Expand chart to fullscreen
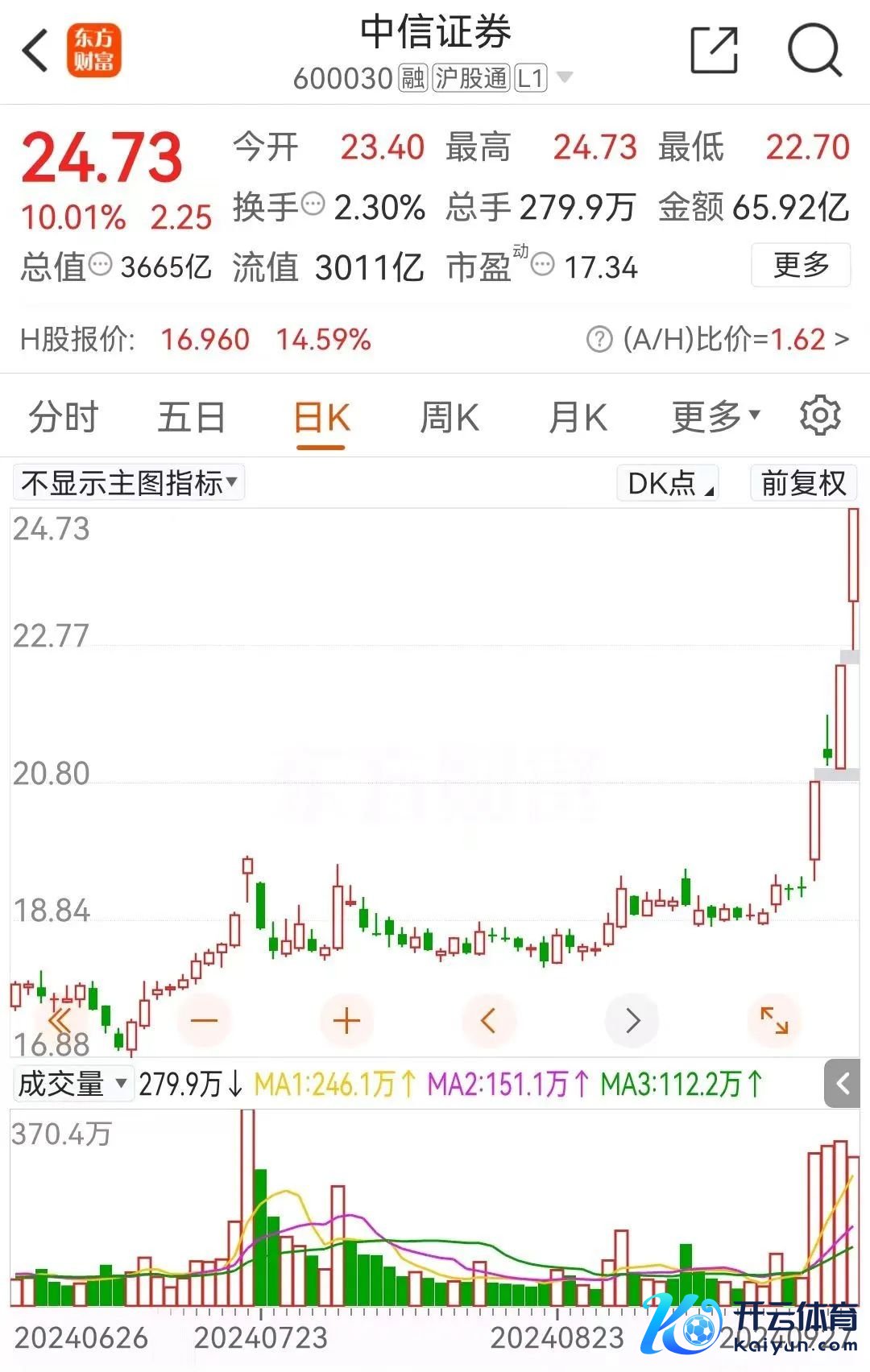 [774, 1021]
